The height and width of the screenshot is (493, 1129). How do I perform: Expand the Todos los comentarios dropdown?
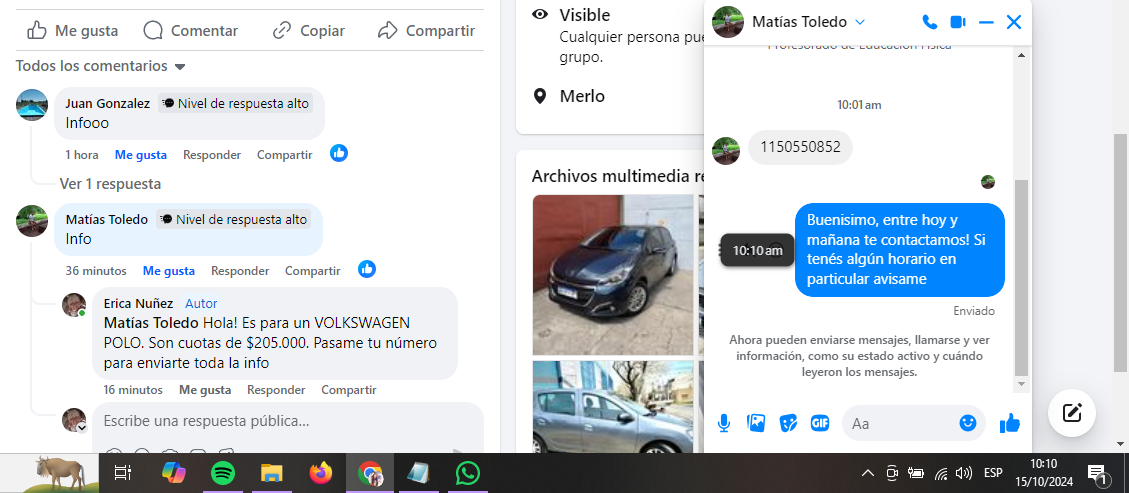pos(101,67)
